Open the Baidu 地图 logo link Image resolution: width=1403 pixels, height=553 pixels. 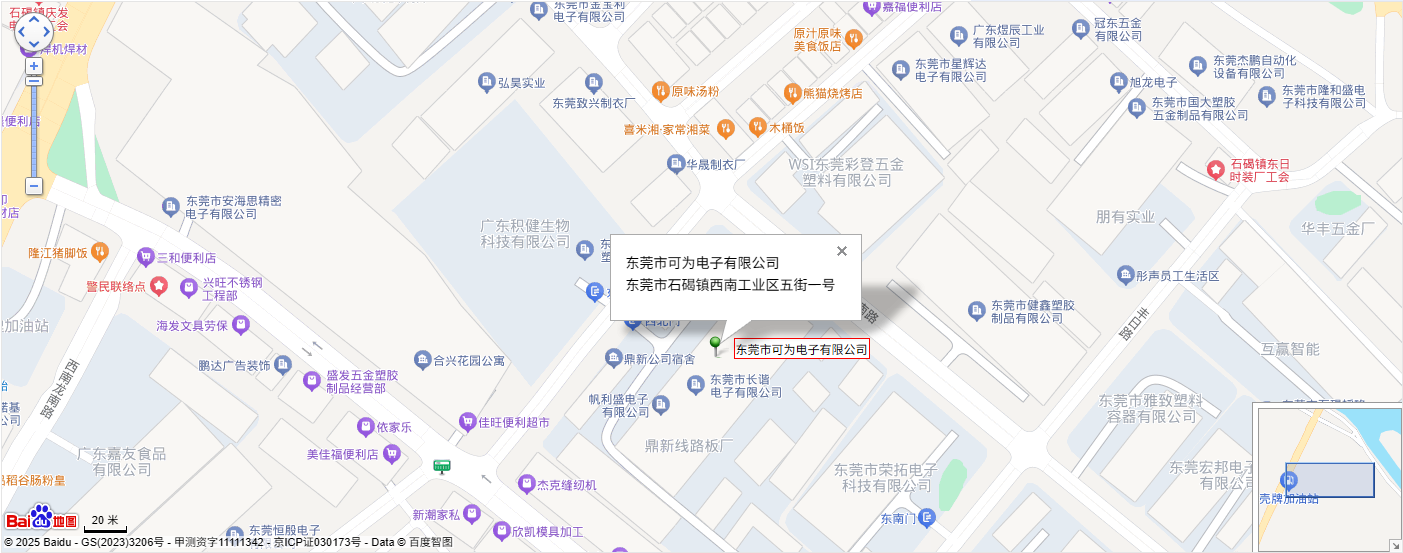click(41, 520)
